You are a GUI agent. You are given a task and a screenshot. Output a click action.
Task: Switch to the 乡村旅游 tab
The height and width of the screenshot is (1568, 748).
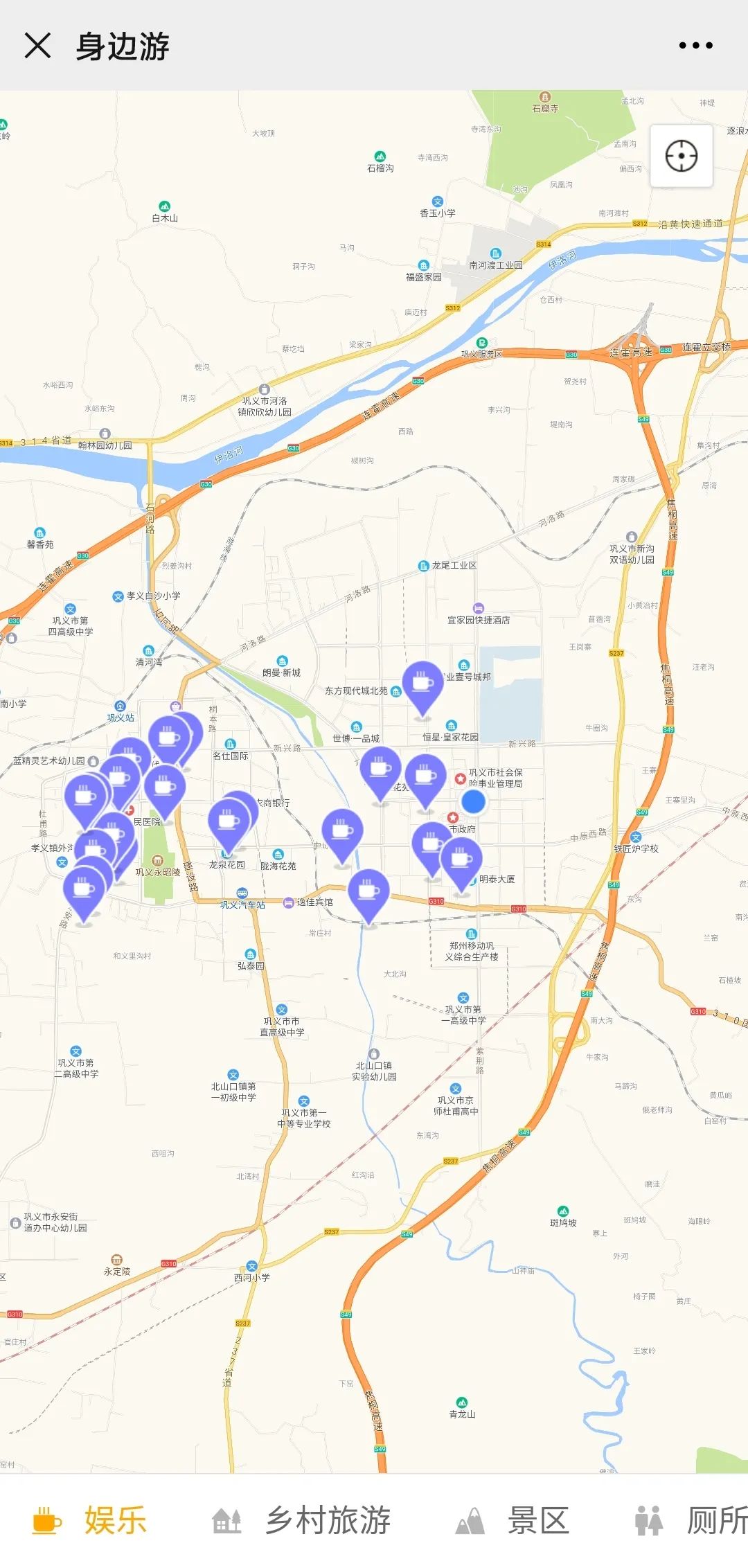(302, 1521)
